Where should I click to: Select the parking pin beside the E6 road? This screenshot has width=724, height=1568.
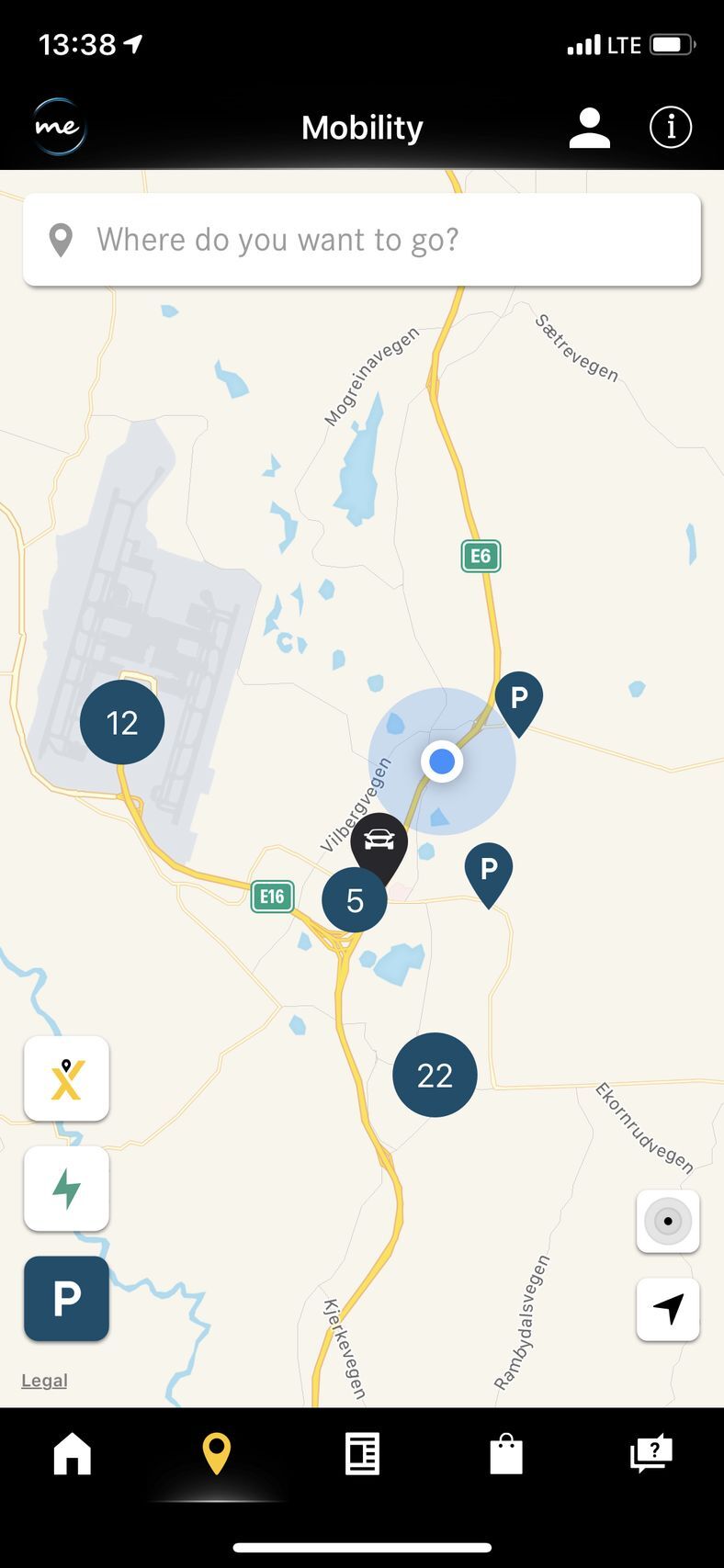pos(519,699)
